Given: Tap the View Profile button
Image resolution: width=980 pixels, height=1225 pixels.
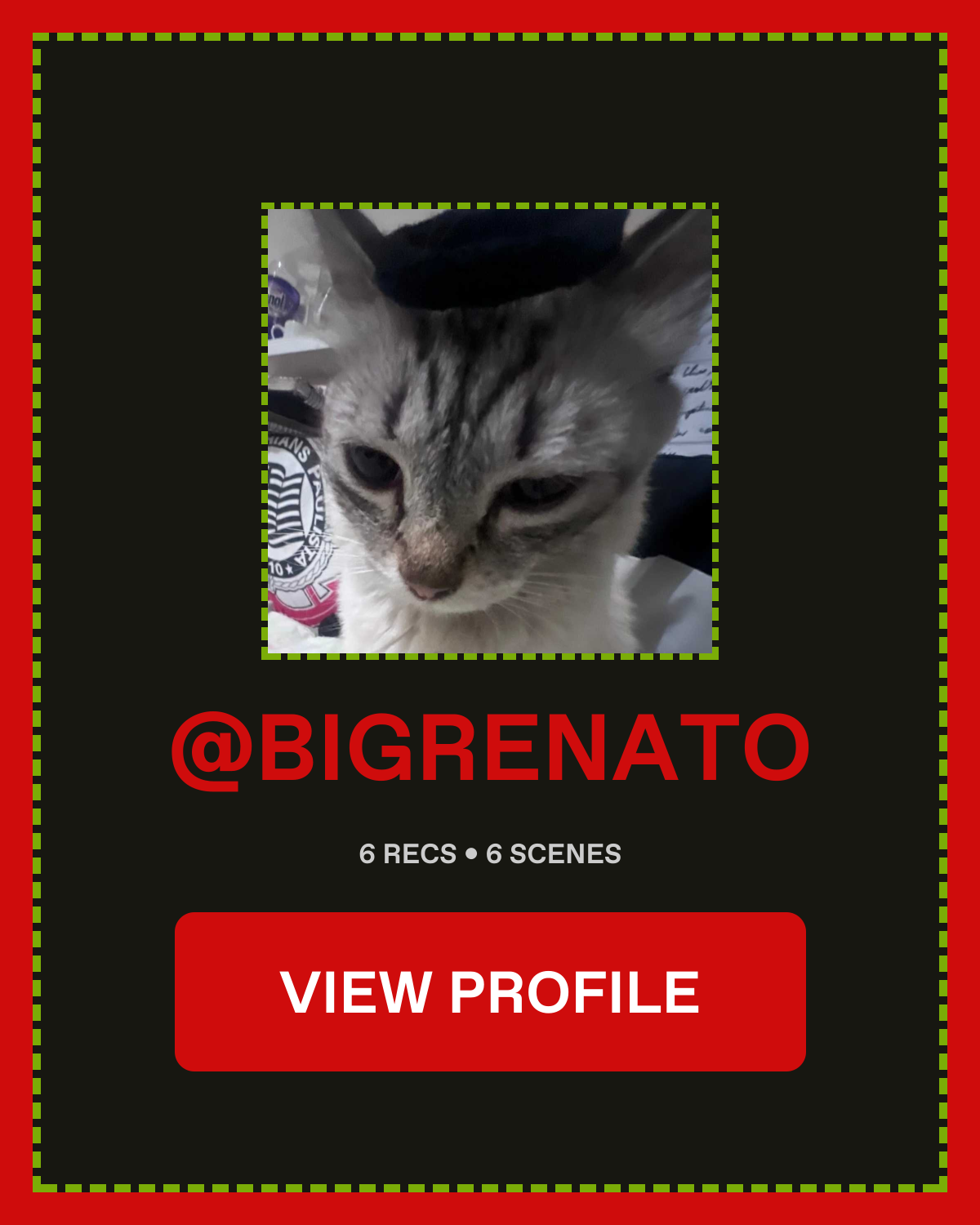Looking at the screenshot, I should point(490,991).
